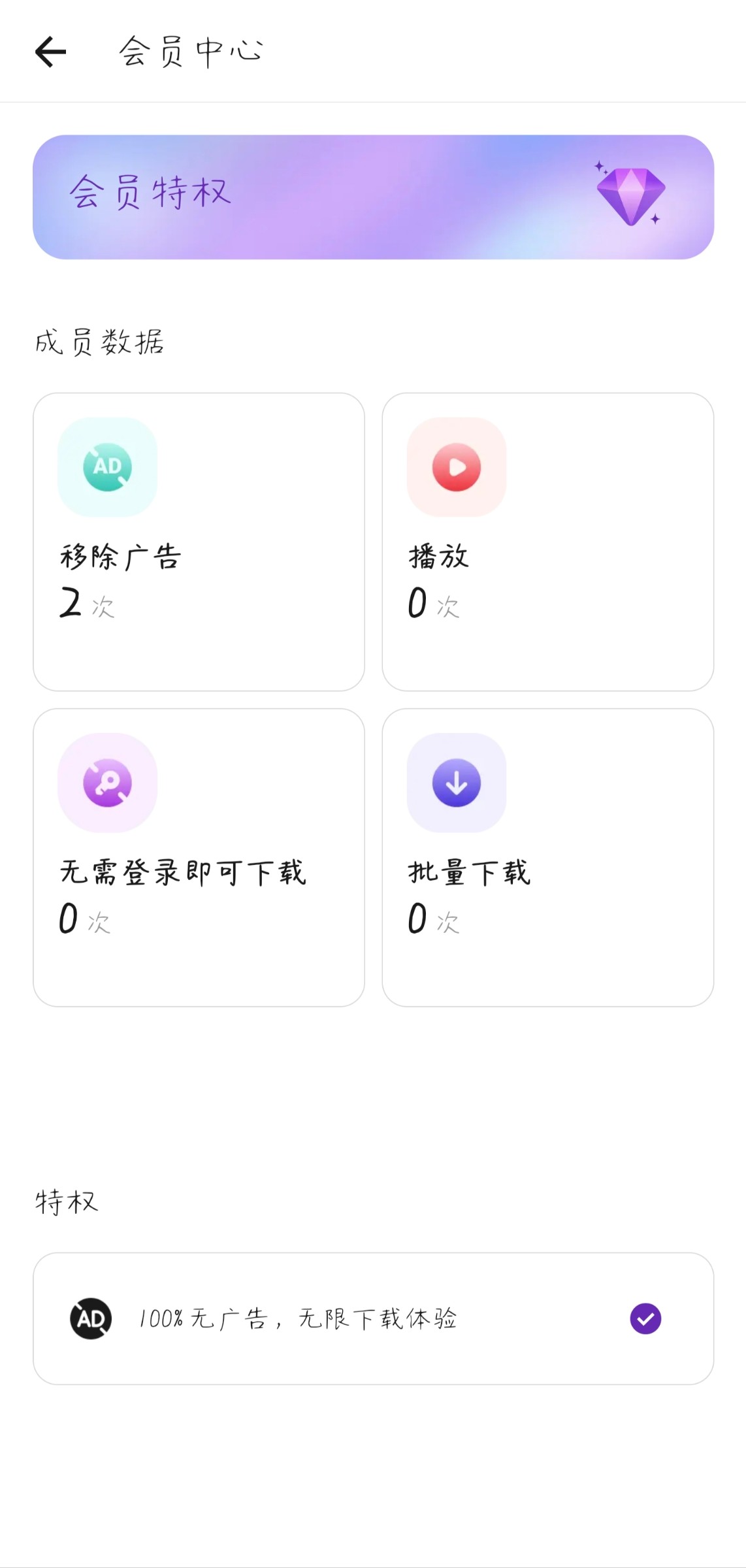Open the 移除广告 card

(x=199, y=542)
